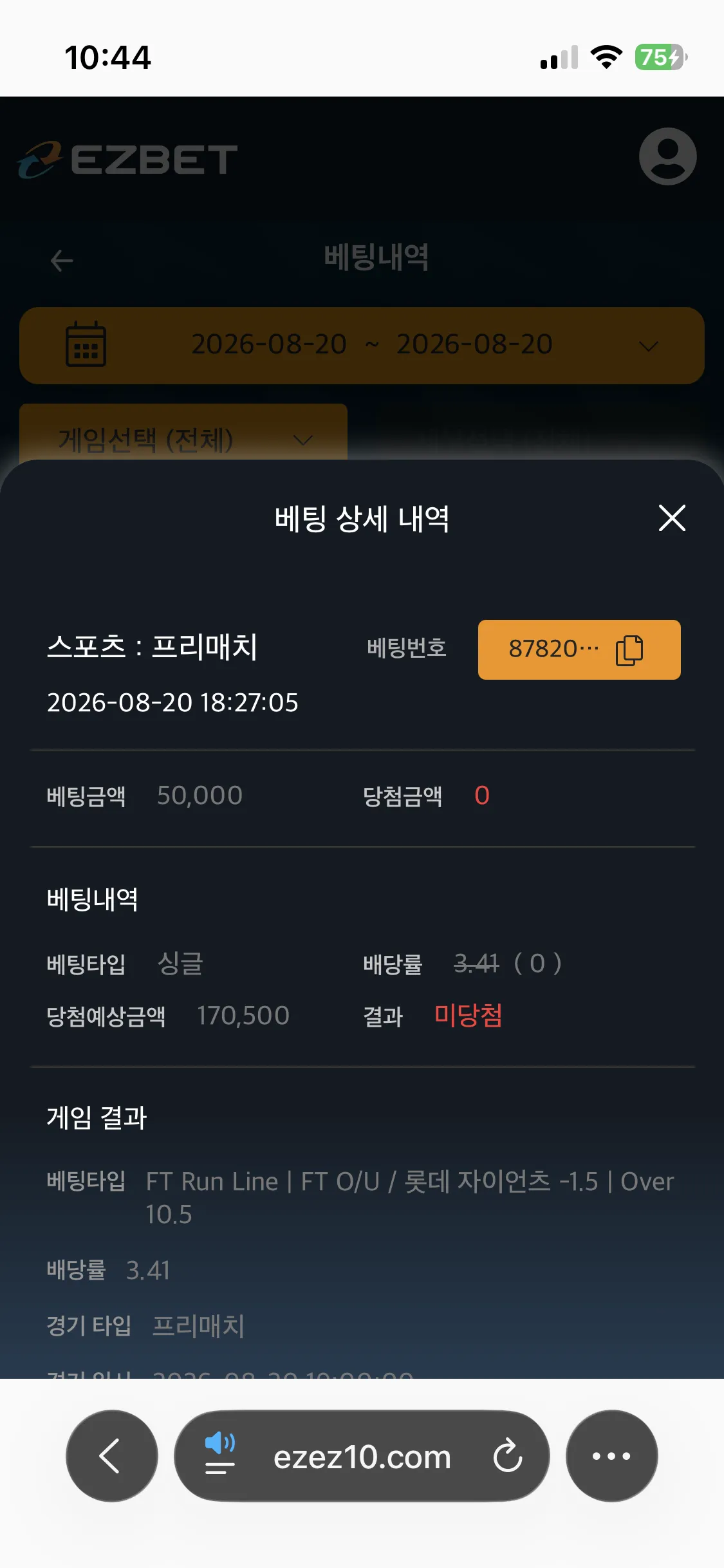The image size is (724, 1568).
Task: Open the browser's more options menu
Action: pyautogui.click(x=611, y=1456)
